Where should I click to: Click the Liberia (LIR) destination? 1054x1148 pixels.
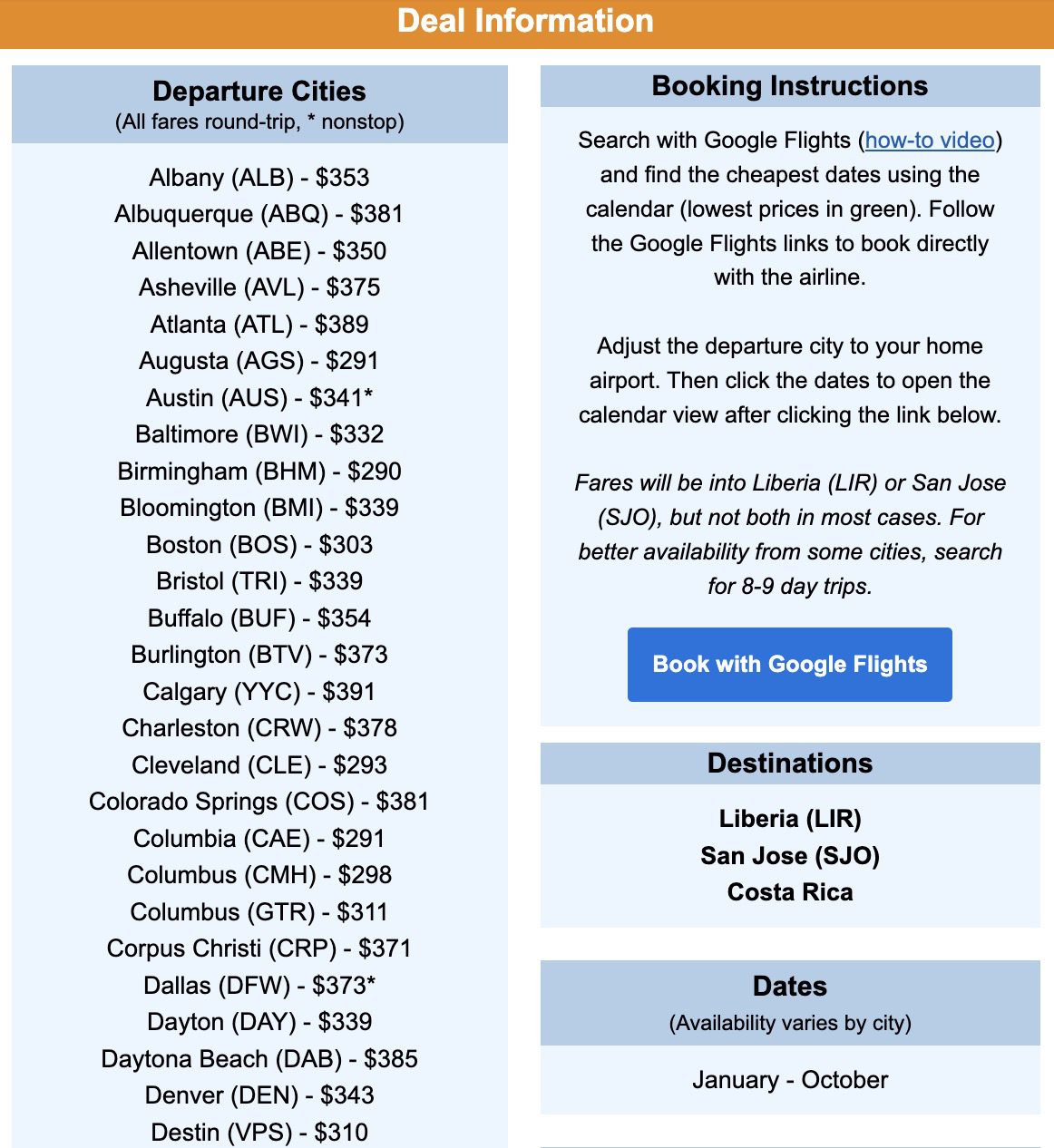(789, 819)
